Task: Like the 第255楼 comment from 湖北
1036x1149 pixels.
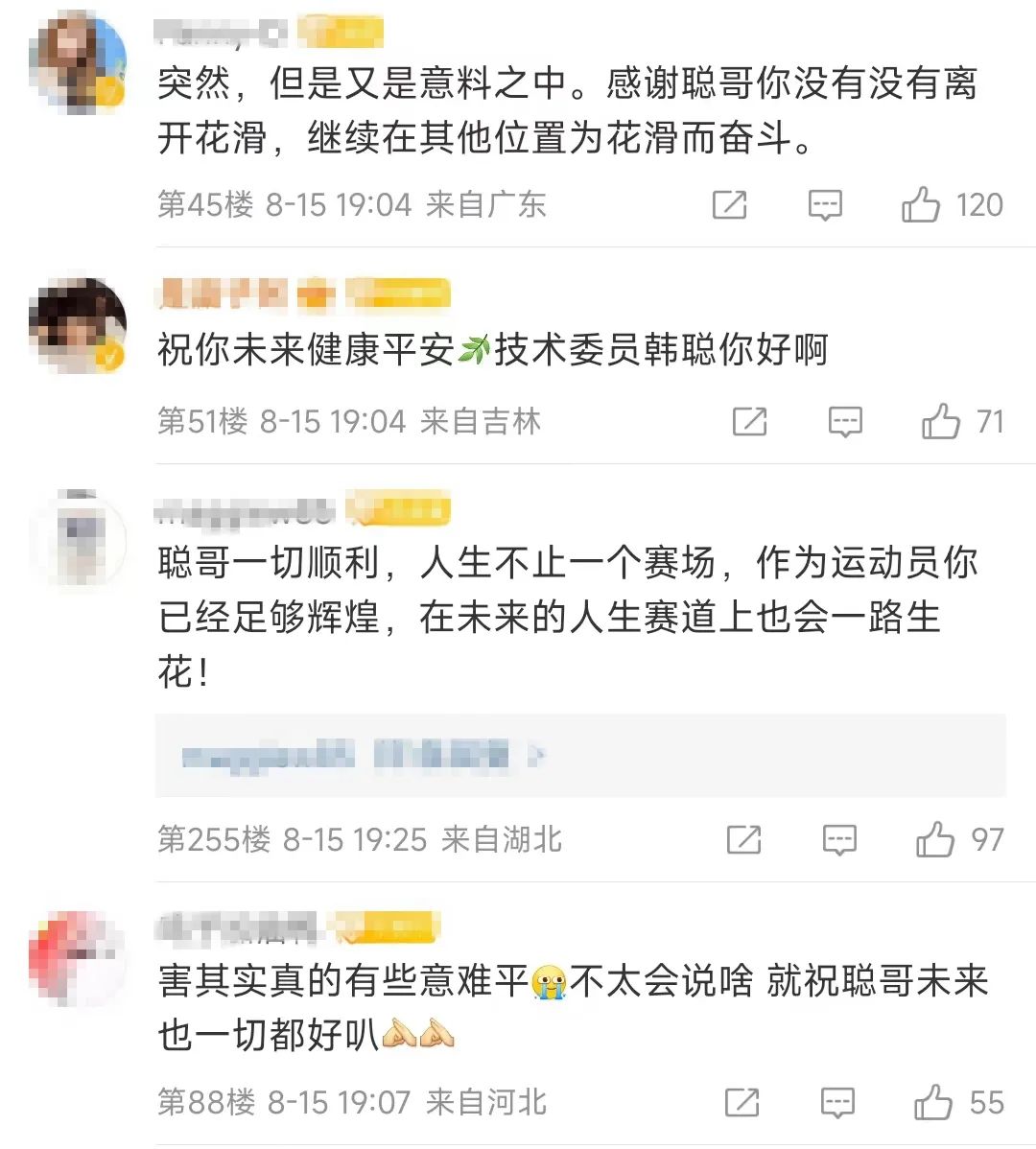Action: 935,840
